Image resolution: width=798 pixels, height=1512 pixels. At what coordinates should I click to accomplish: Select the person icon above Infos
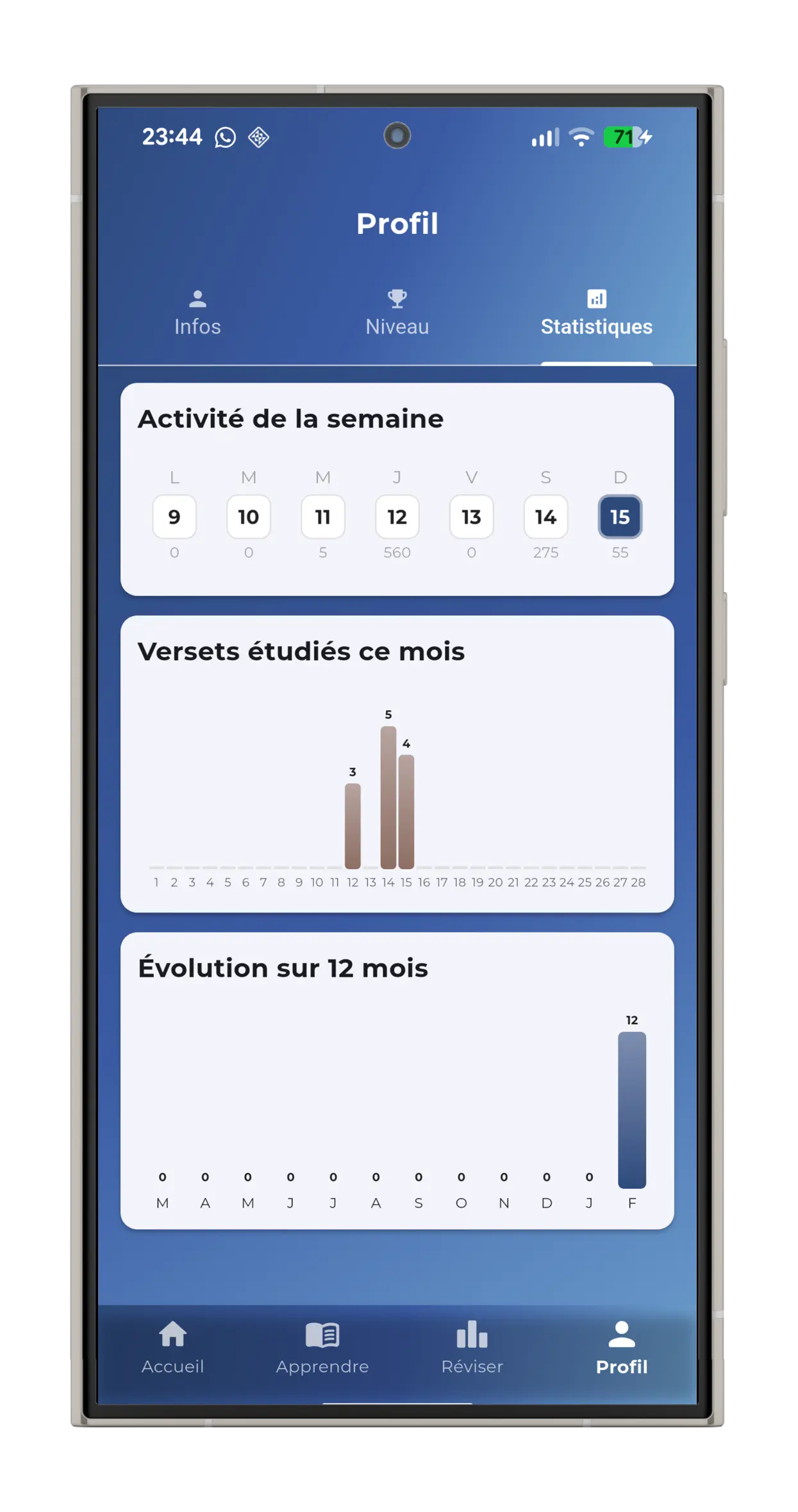197,297
